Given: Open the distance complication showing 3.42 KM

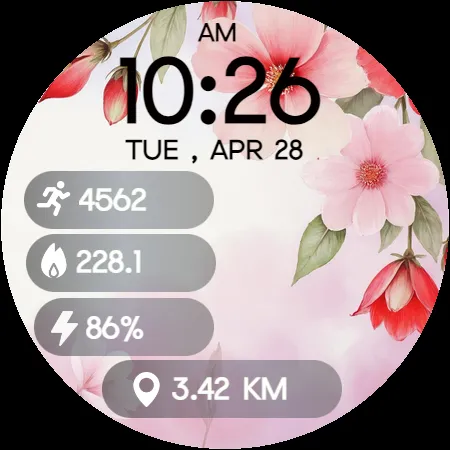Looking at the screenshot, I should click(x=222, y=389).
